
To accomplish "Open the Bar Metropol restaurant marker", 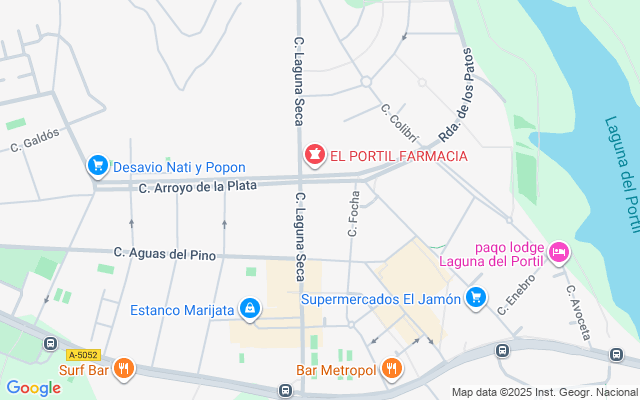I will click(391, 369).
